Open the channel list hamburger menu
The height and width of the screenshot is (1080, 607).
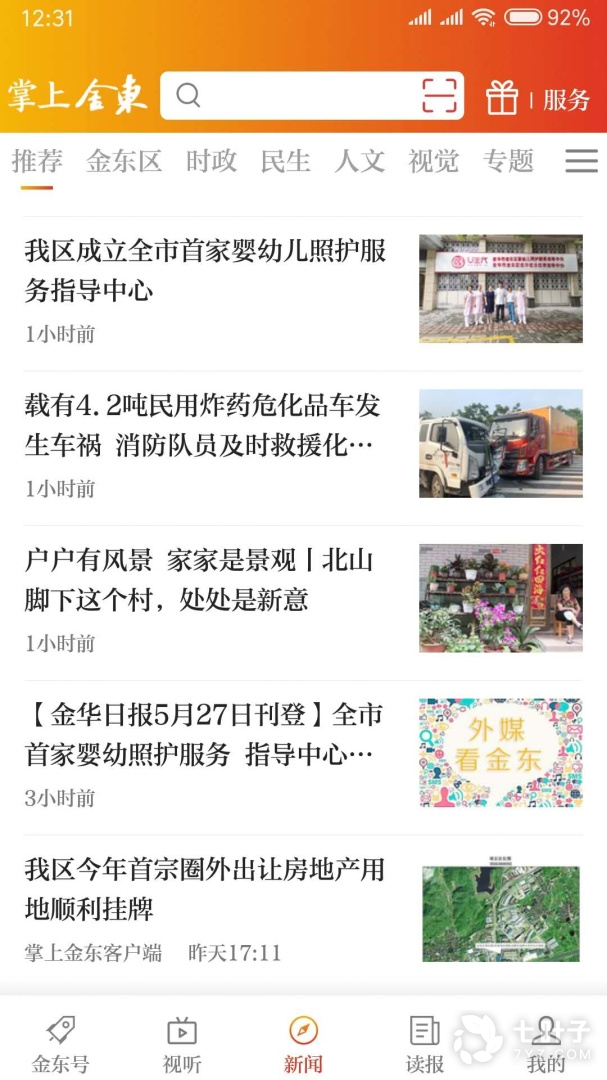coord(581,161)
